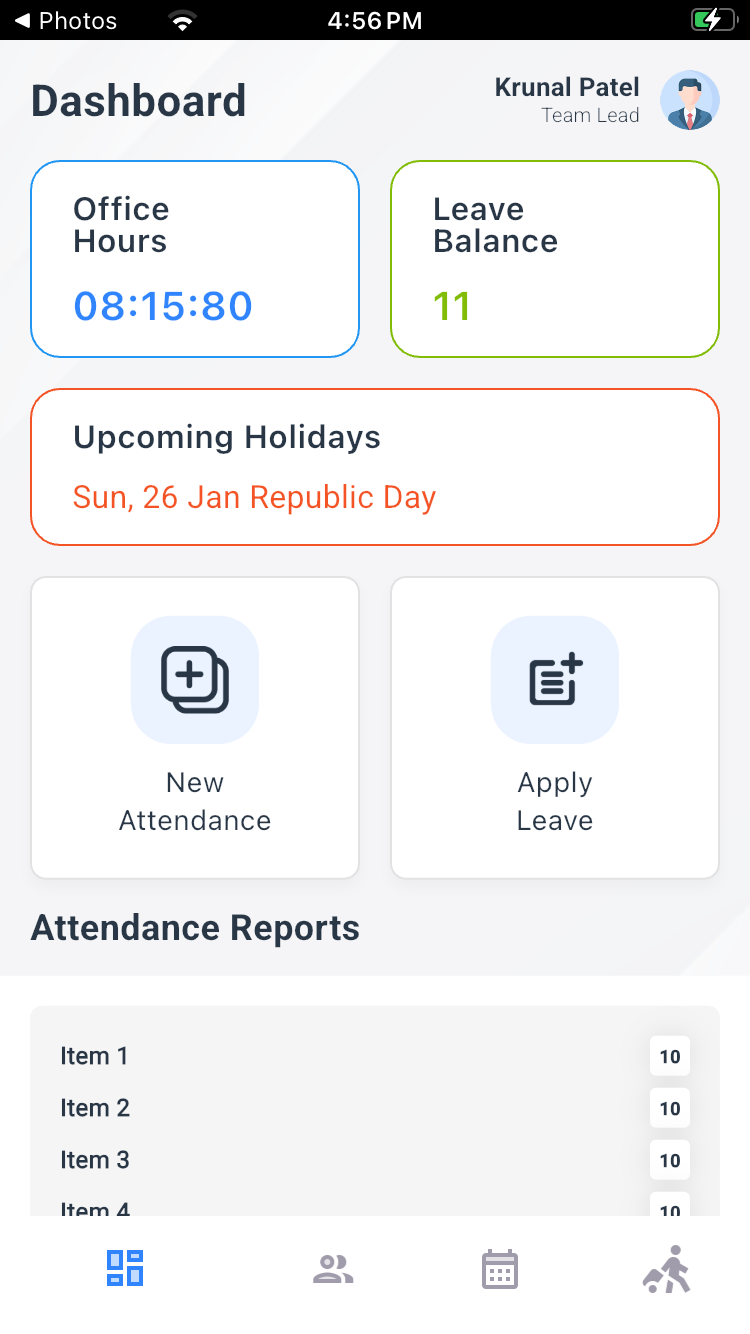This screenshot has height=1334, width=750.
Task: Switch to the calendar tab
Action: [x=499, y=1269]
